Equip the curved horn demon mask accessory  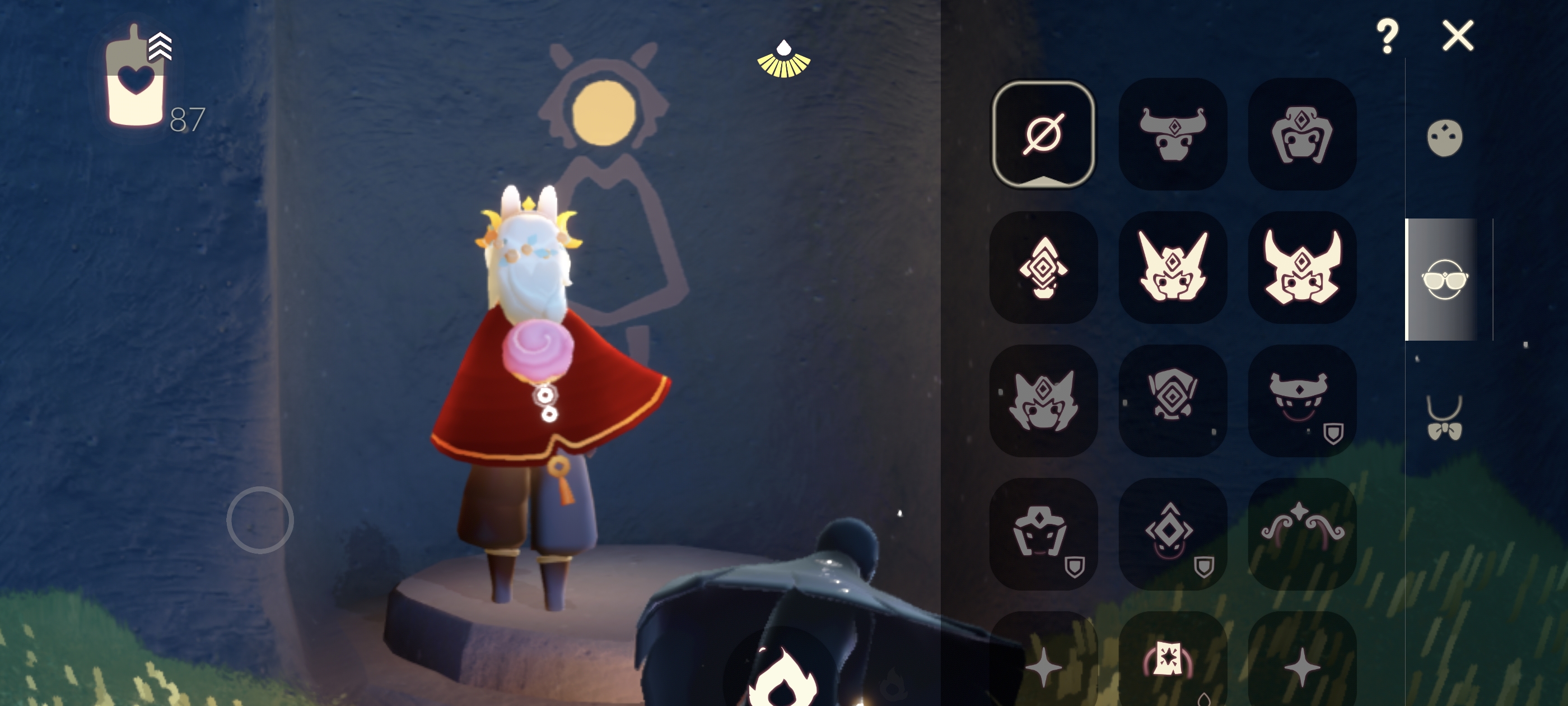(1301, 267)
